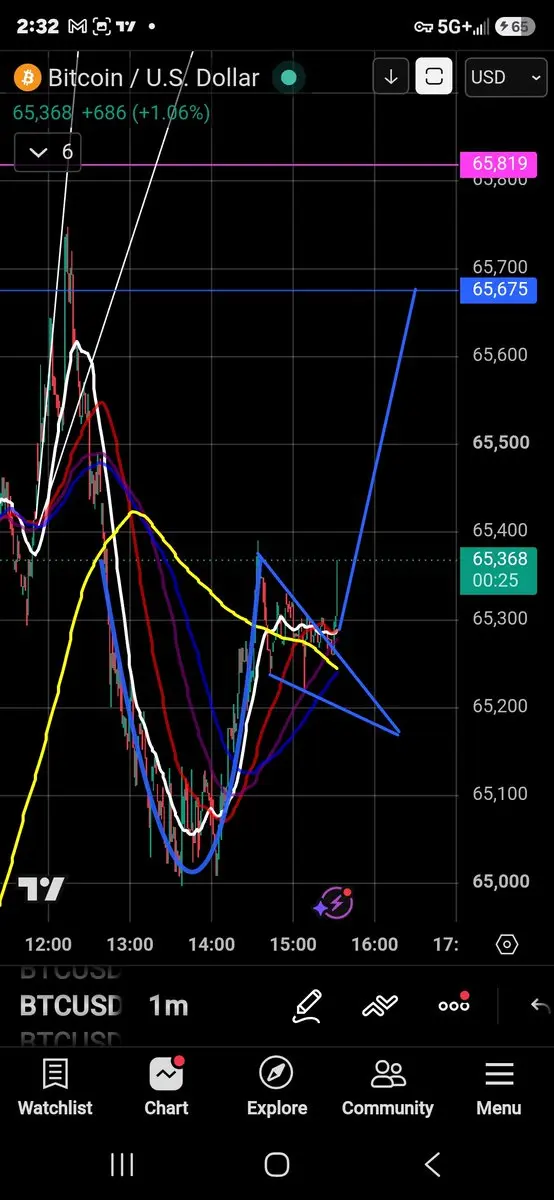This screenshot has width=554, height=1200.
Task: Expand the 6 indicators legend
Action: 48,152
